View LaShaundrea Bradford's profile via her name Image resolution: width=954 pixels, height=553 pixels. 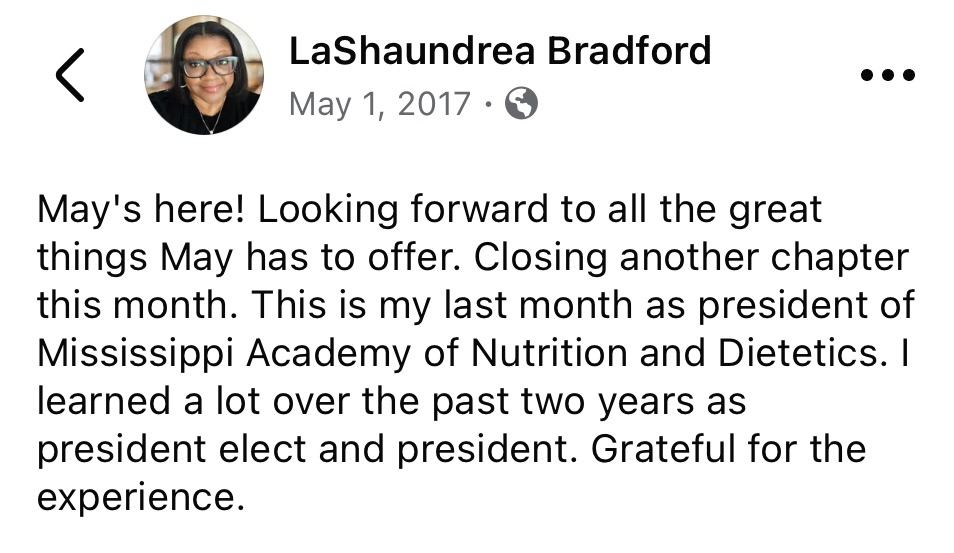point(499,51)
